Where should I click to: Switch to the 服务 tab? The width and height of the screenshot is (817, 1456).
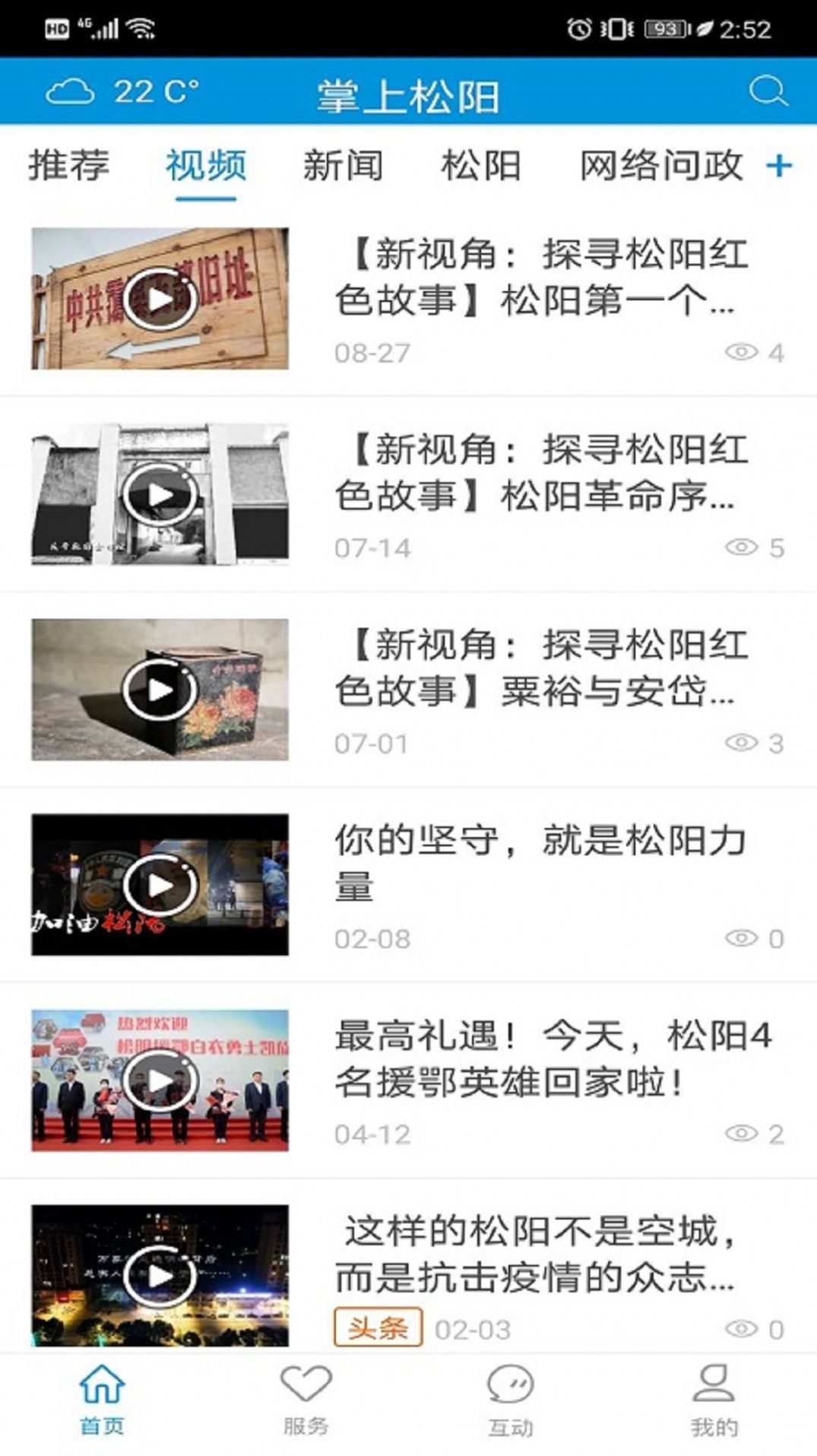coord(306,1400)
